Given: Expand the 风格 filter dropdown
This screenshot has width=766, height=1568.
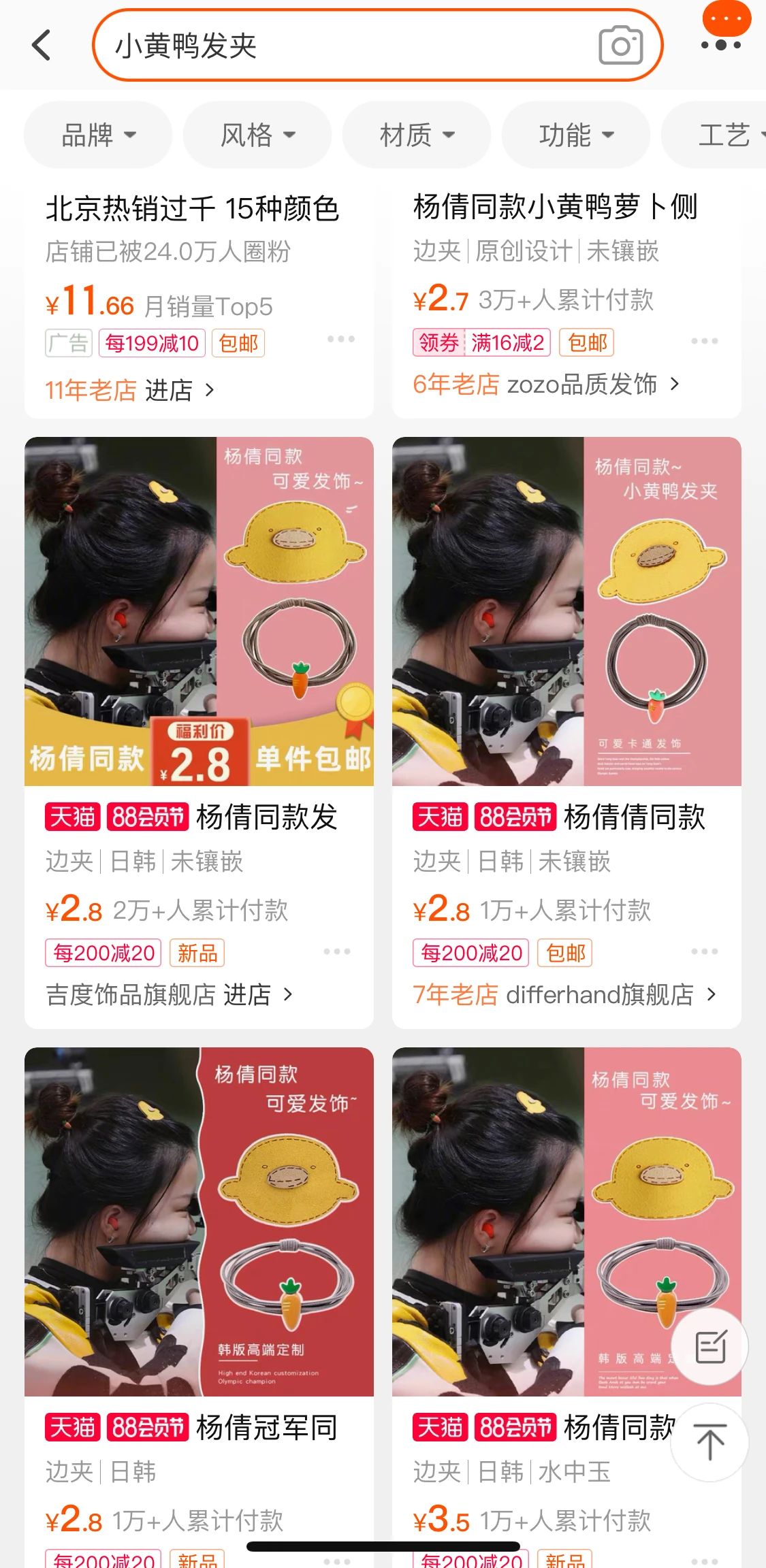Looking at the screenshot, I should point(257,135).
